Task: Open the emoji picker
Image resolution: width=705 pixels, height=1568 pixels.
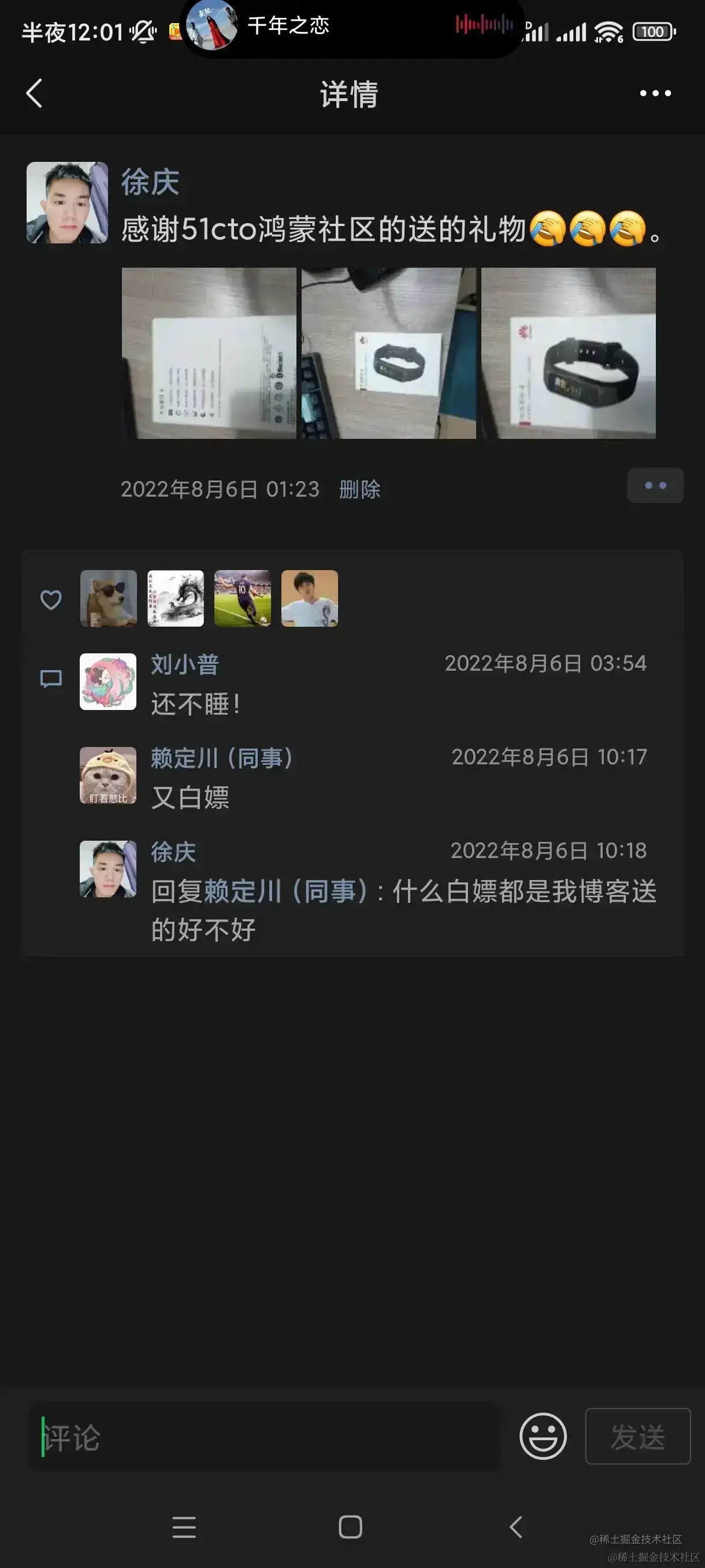Action: (543, 1437)
